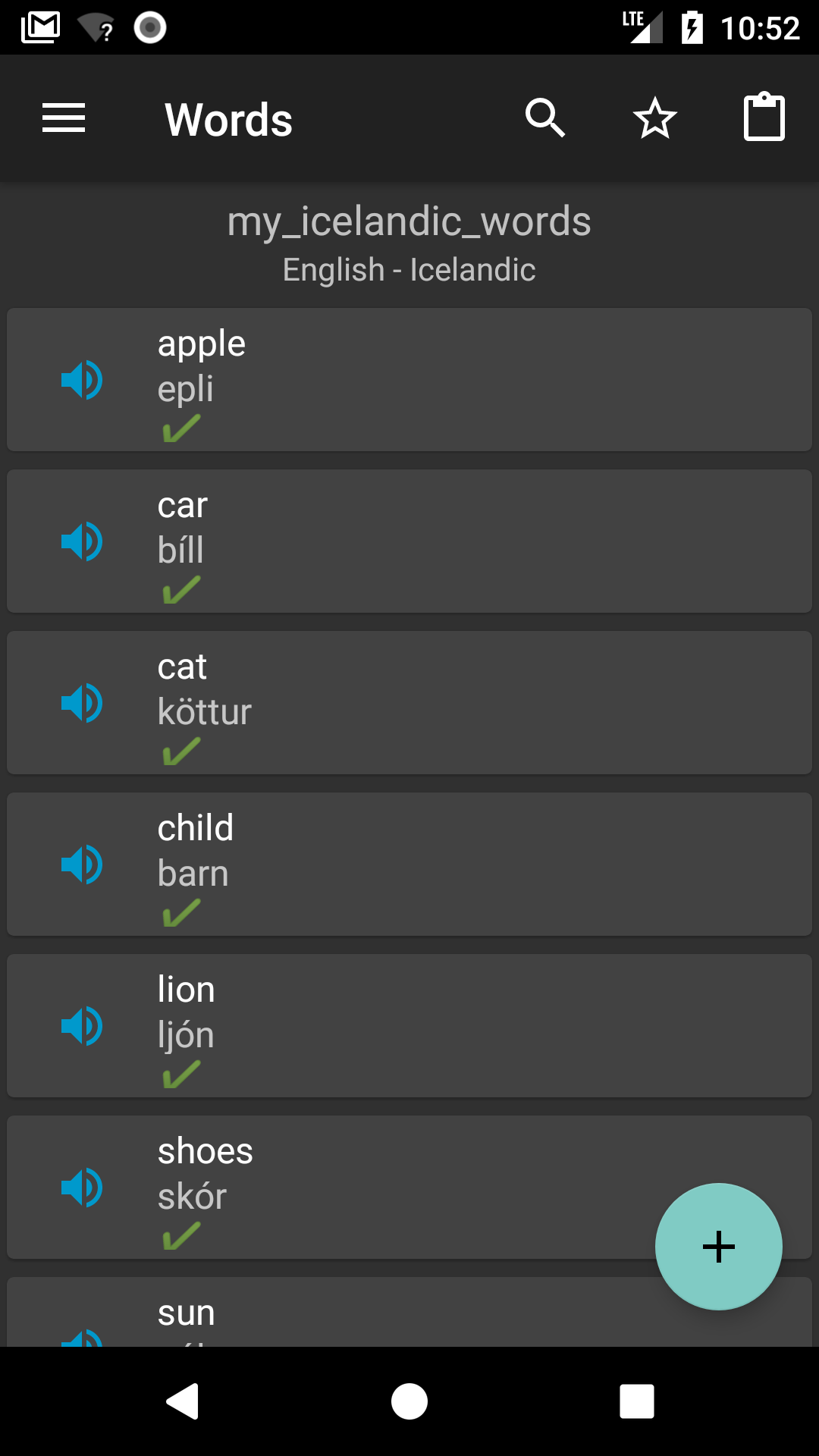Open the lion – ljón word card

click(455, 1025)
